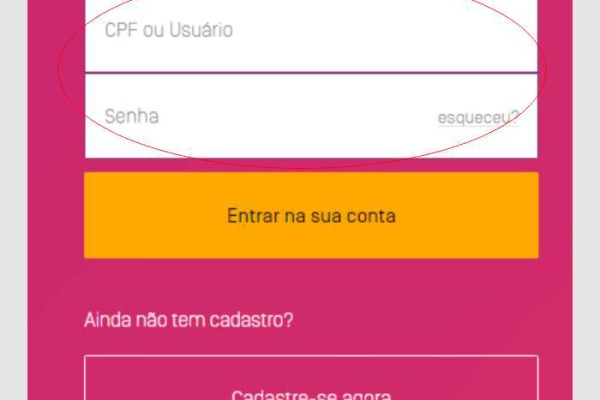The width and height of the screenshot is (600, 400).
Task: Open the esqueceu? forgot password link
Action: pyautogui.click(x=478, y=118)
